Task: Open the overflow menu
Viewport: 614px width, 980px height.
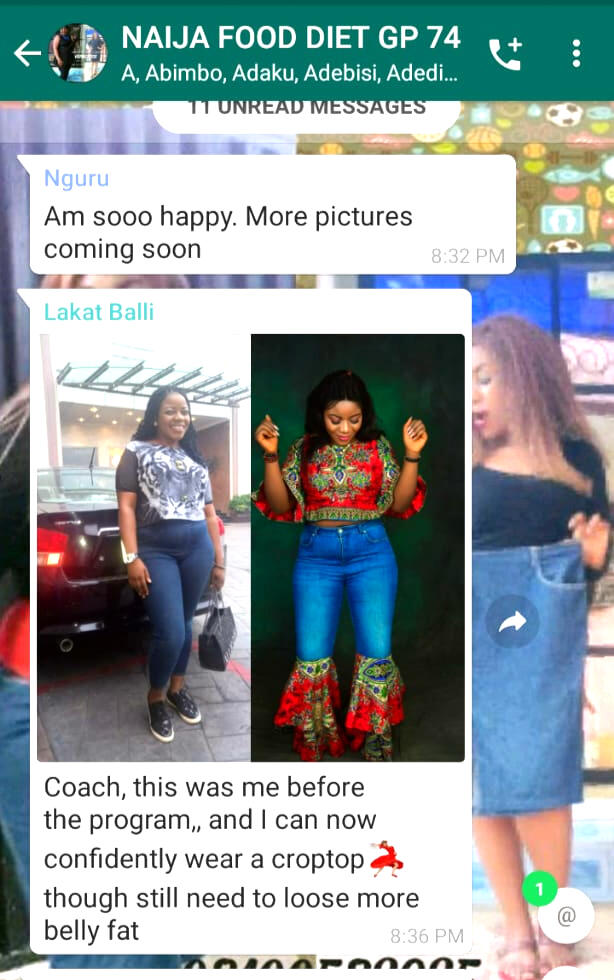Action: (576, 53)
